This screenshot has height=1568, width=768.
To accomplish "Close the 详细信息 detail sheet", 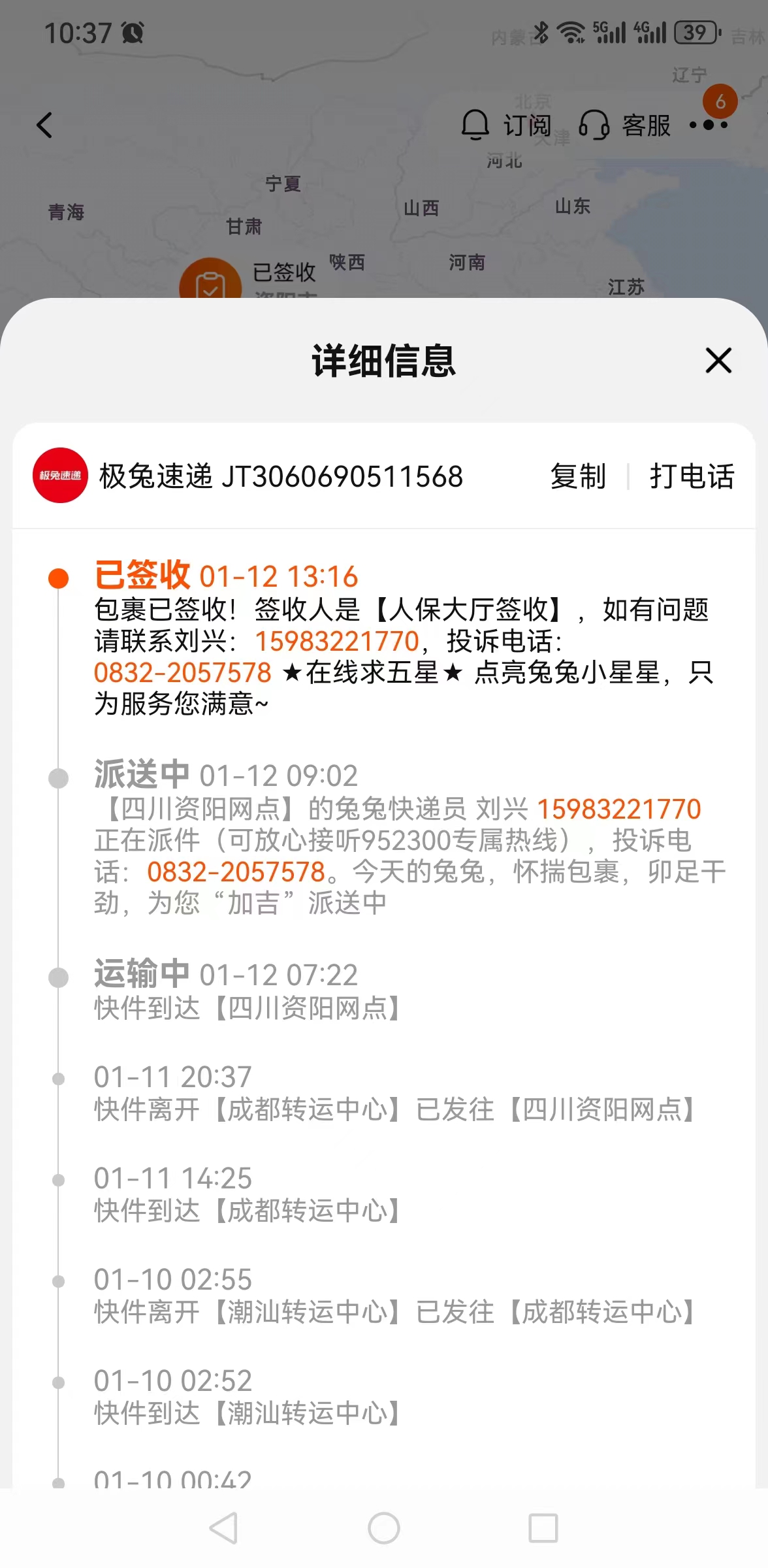I will point(718,361).
